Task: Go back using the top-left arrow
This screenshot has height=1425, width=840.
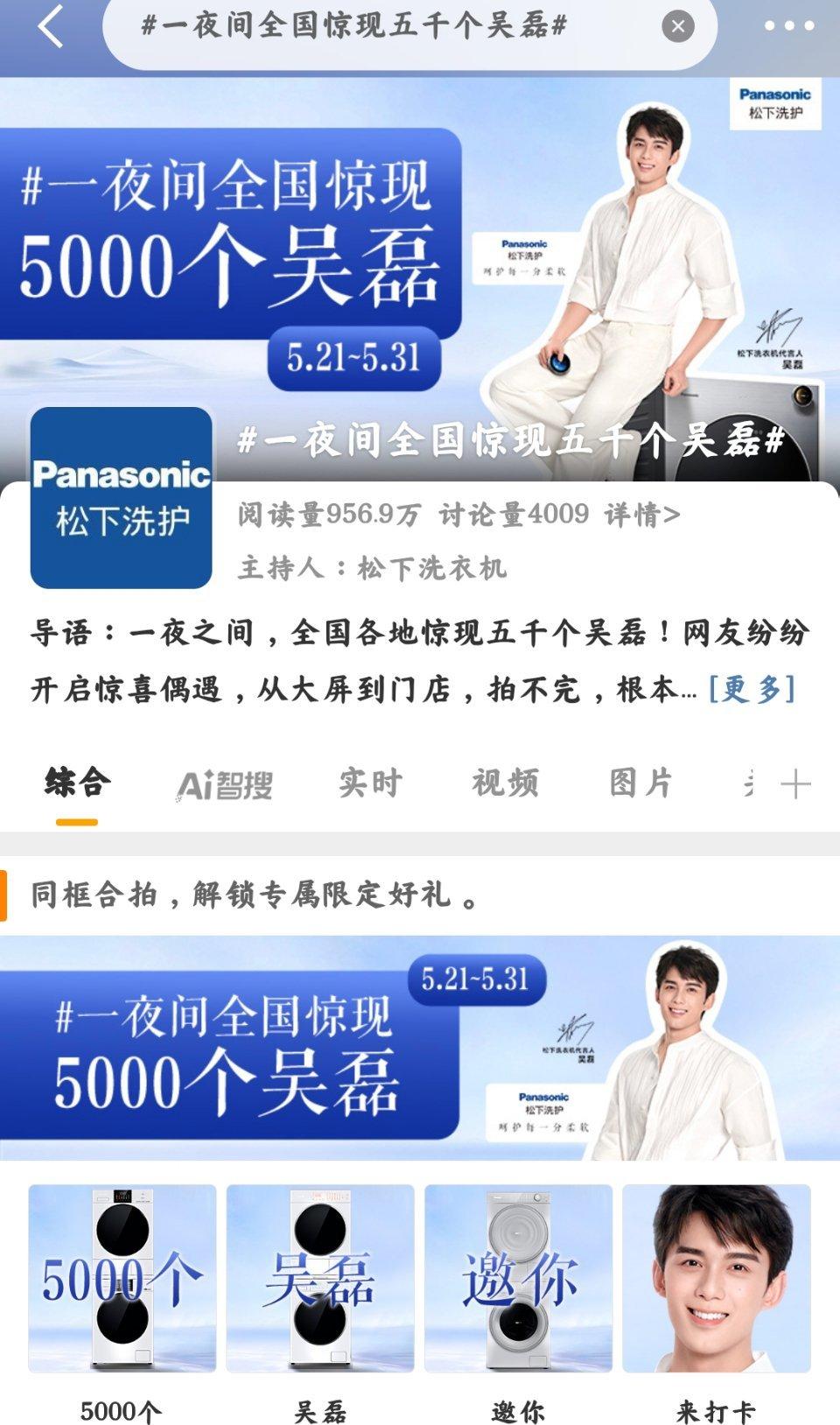Action: pos(51,26)
